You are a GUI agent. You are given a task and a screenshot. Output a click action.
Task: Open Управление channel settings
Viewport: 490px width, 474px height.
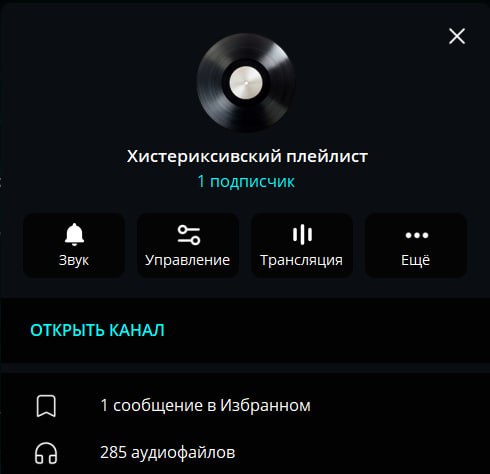188,245
